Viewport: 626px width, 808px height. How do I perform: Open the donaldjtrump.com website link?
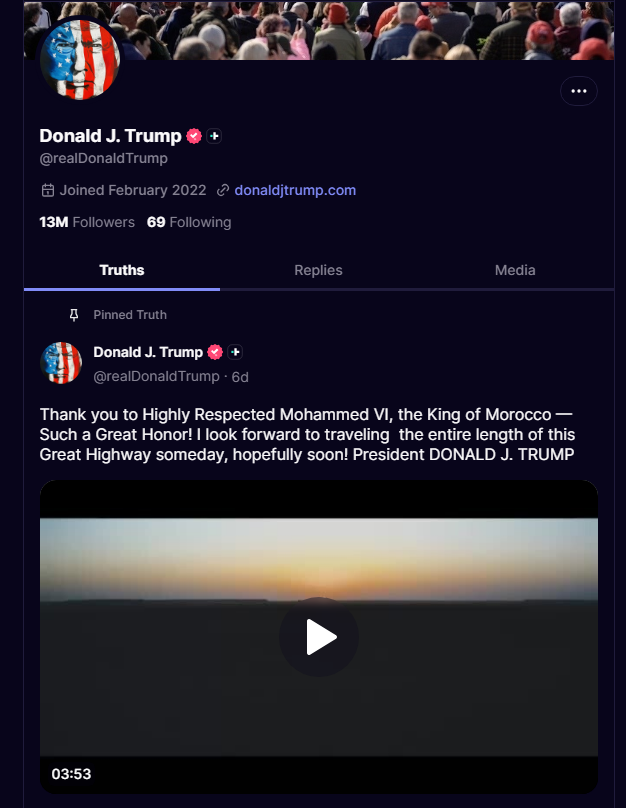tap(295, 190)
